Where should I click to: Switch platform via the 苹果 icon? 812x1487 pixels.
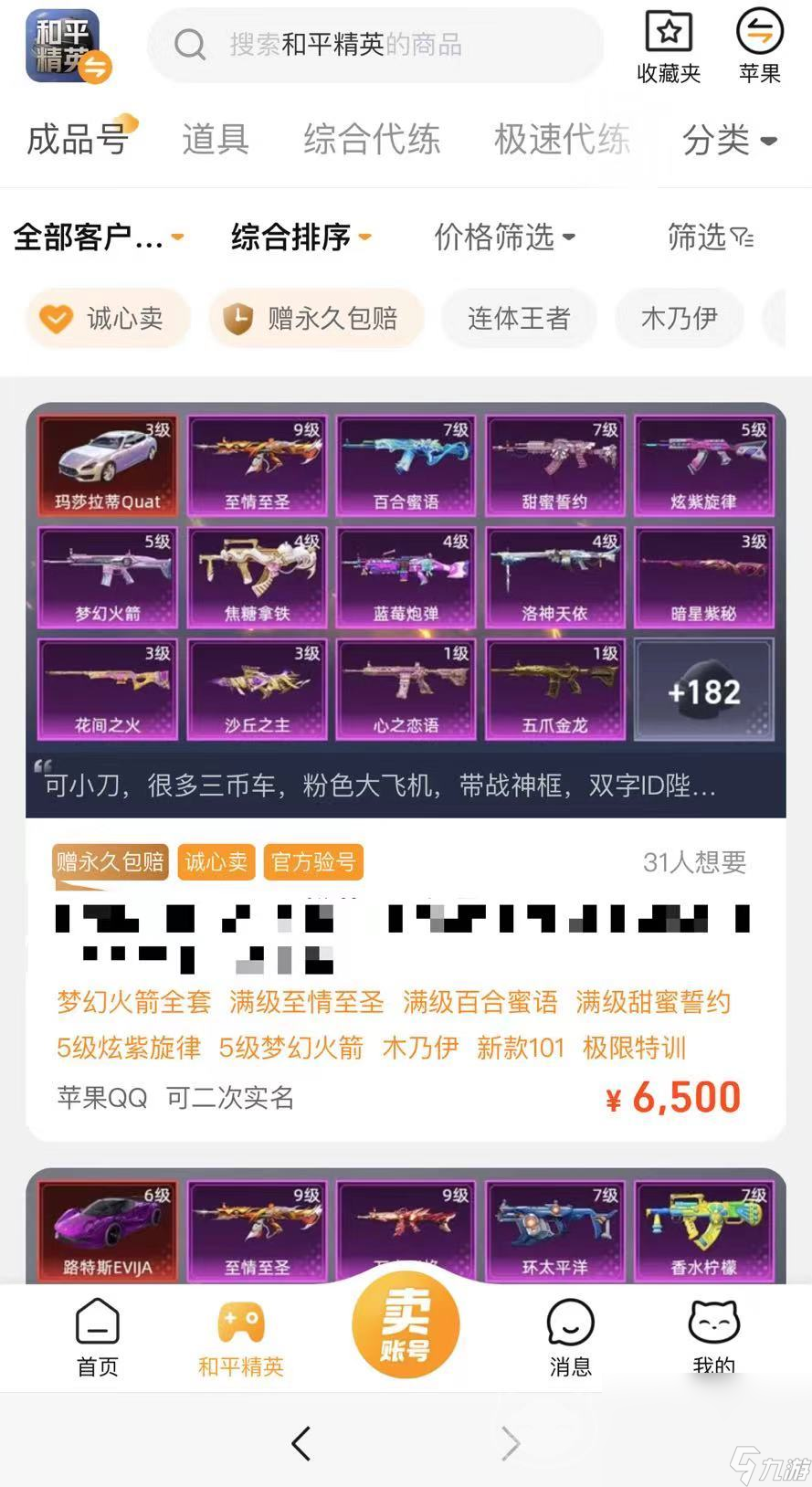[759, 47]
